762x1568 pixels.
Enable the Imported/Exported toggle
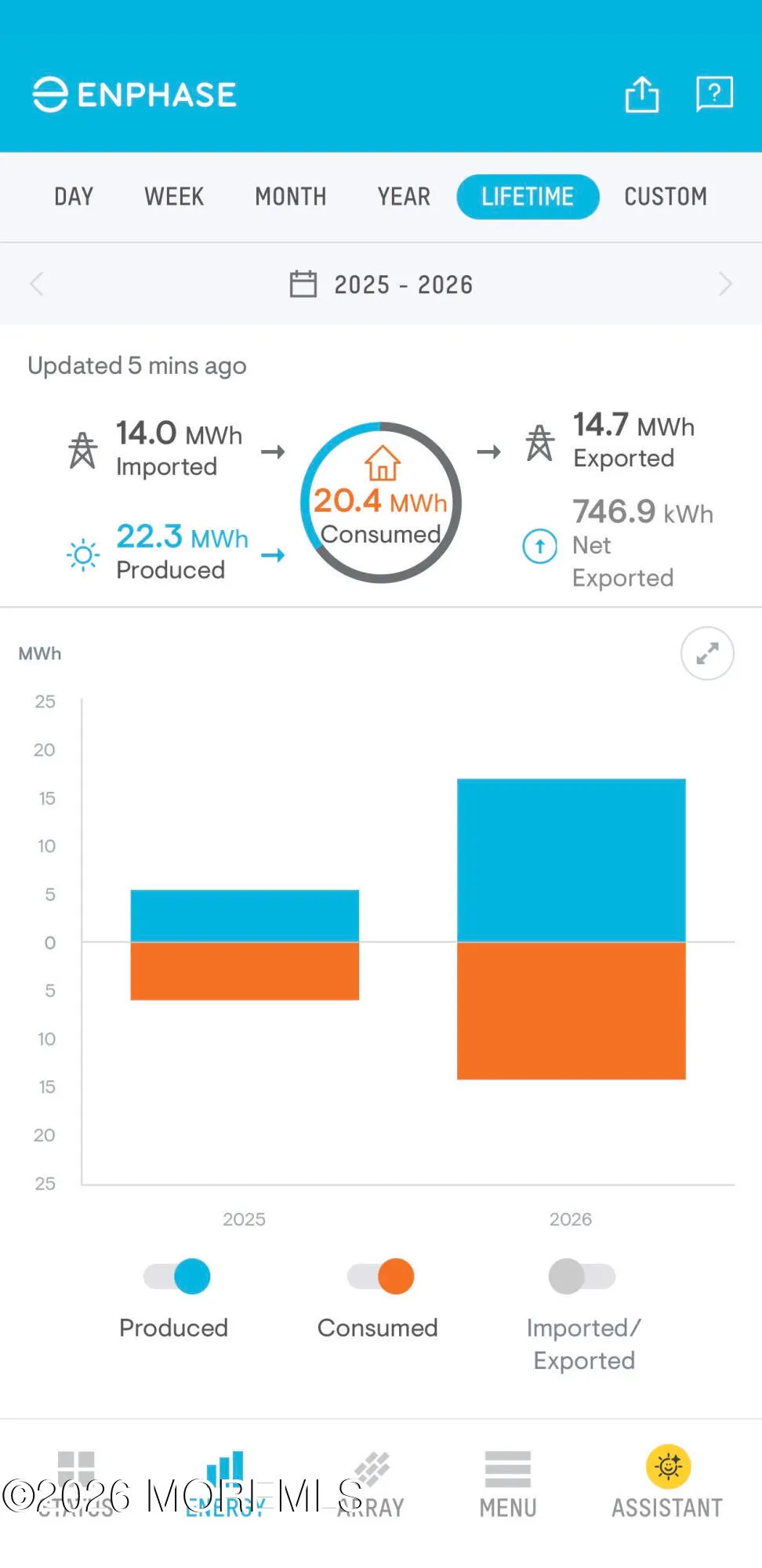pos(582,1276)
